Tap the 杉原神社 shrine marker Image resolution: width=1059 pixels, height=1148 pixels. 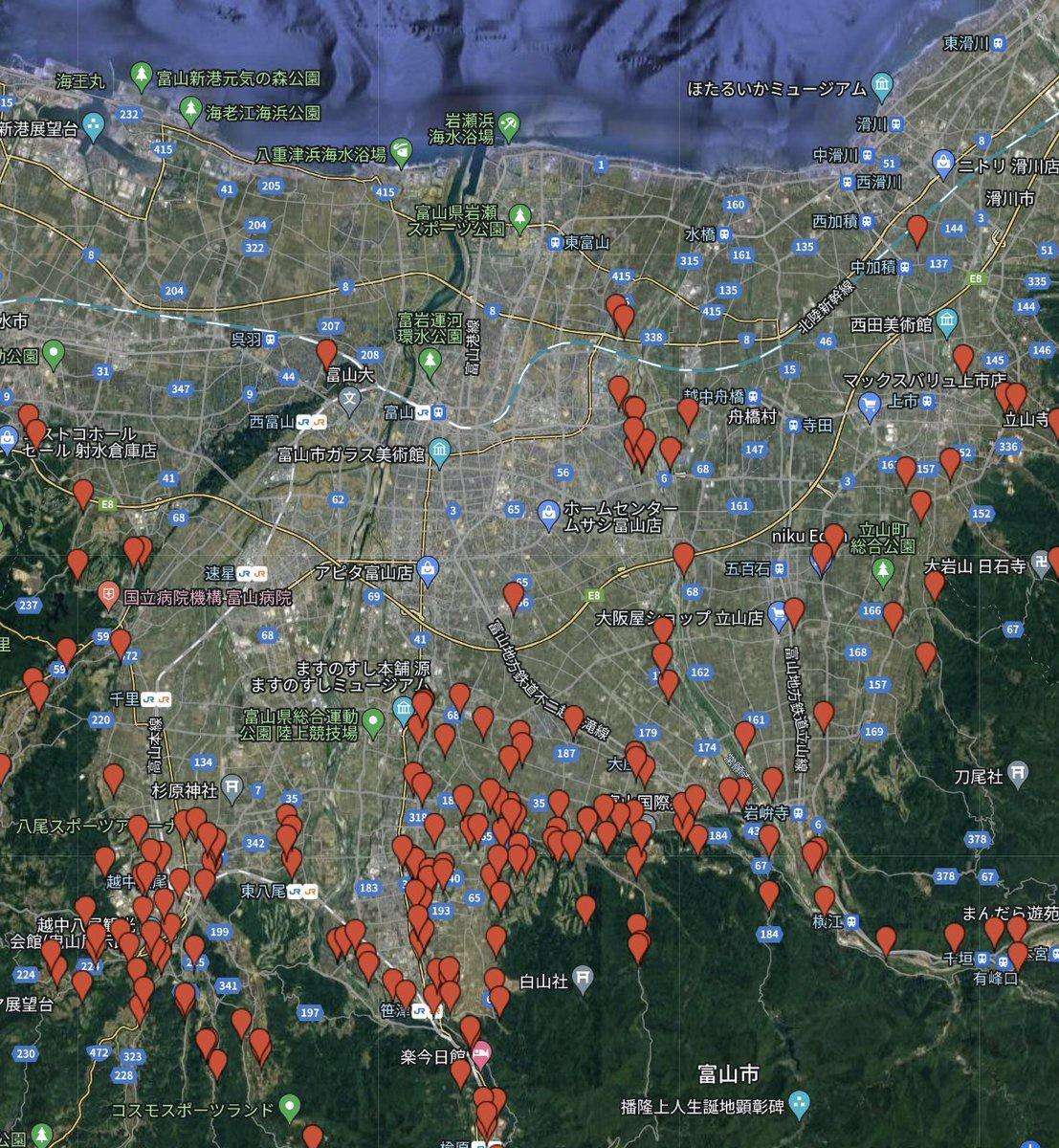234,789
